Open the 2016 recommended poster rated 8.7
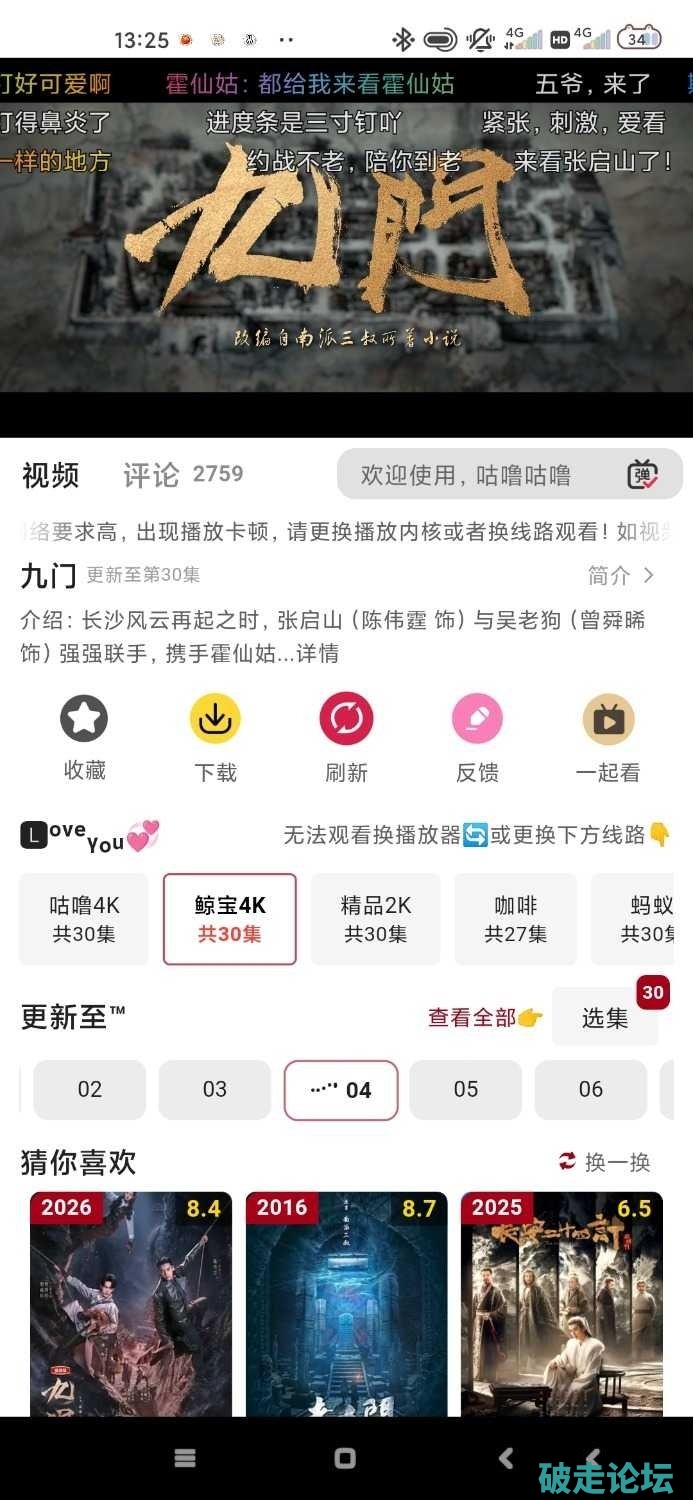The height and width of the screenshot is (1500, 693). coord(347,1304)
